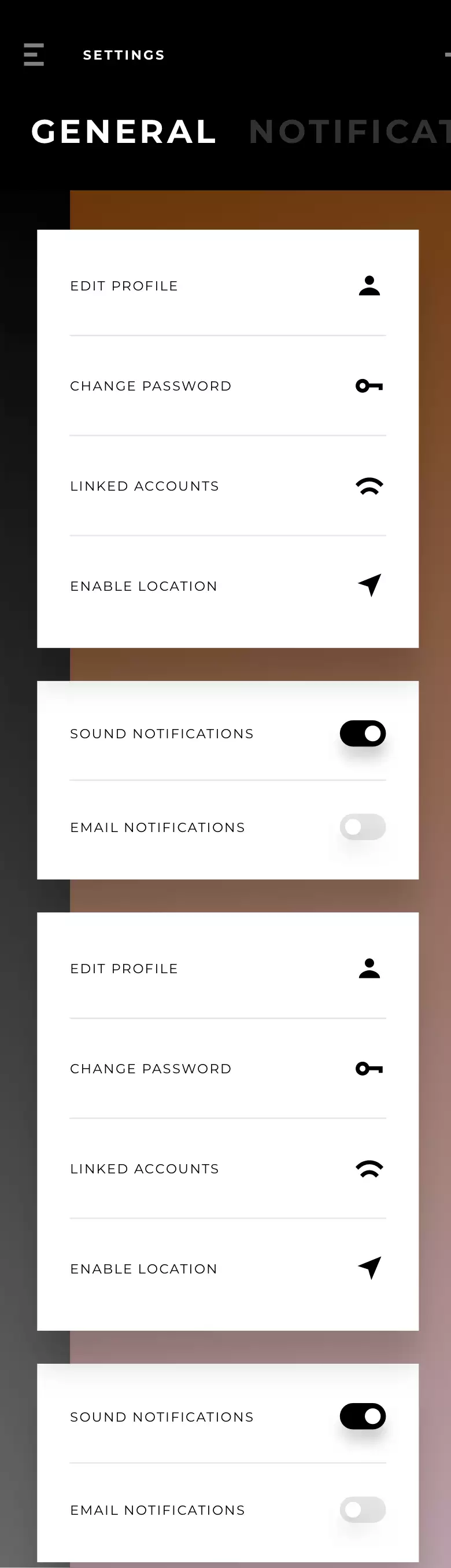This screenshot has width=451, height=1568.
Task: Open Enable Location in the first card
Action: [x=228, y=586]
